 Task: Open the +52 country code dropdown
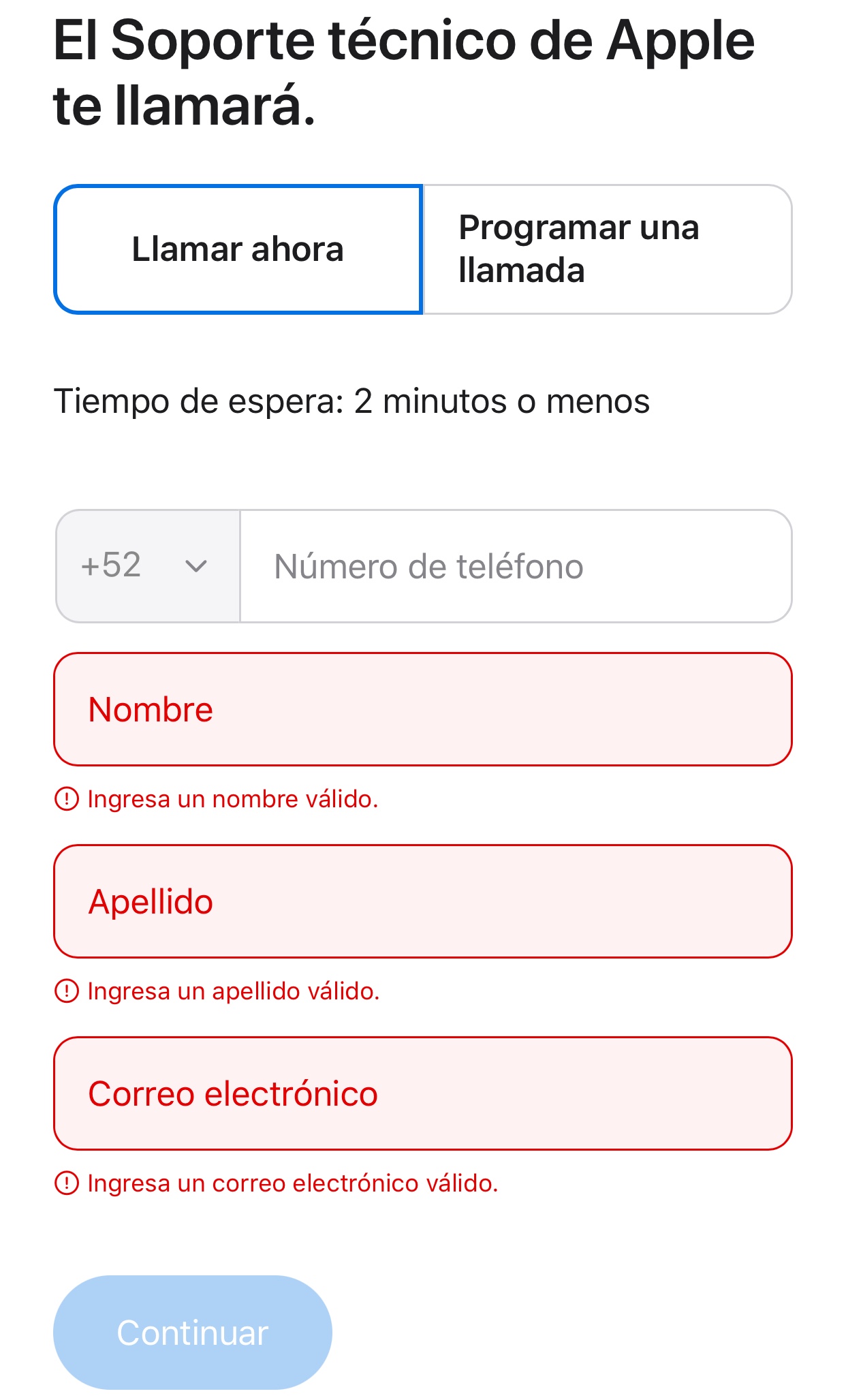(x=148, y=566)
